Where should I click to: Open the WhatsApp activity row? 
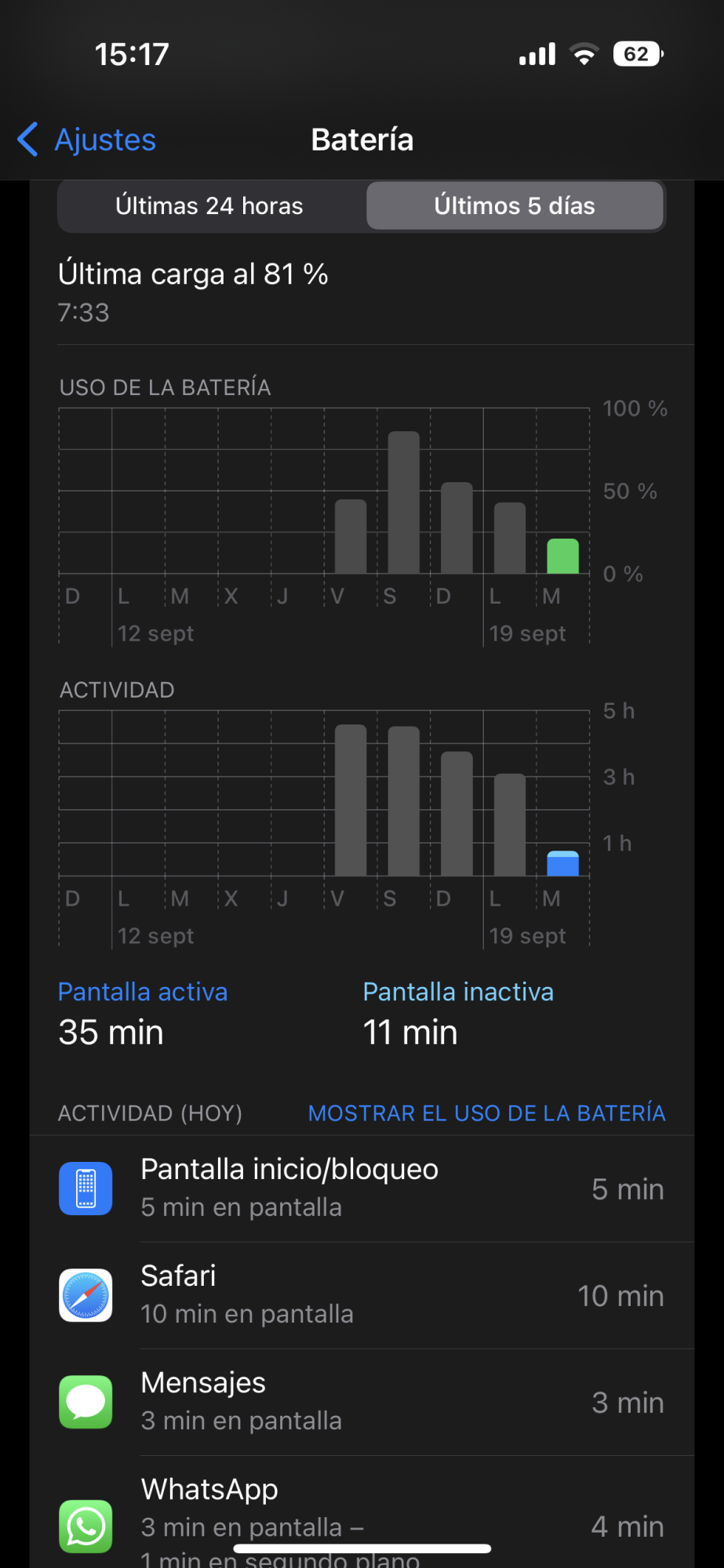pos(362,1517)
